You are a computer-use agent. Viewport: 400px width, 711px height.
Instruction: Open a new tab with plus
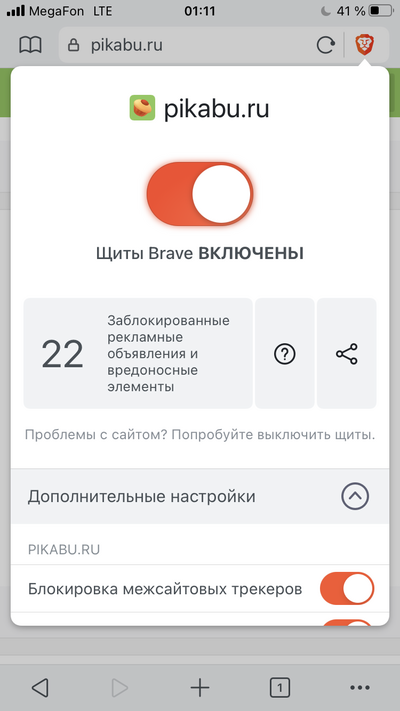[x=200, y=688]
